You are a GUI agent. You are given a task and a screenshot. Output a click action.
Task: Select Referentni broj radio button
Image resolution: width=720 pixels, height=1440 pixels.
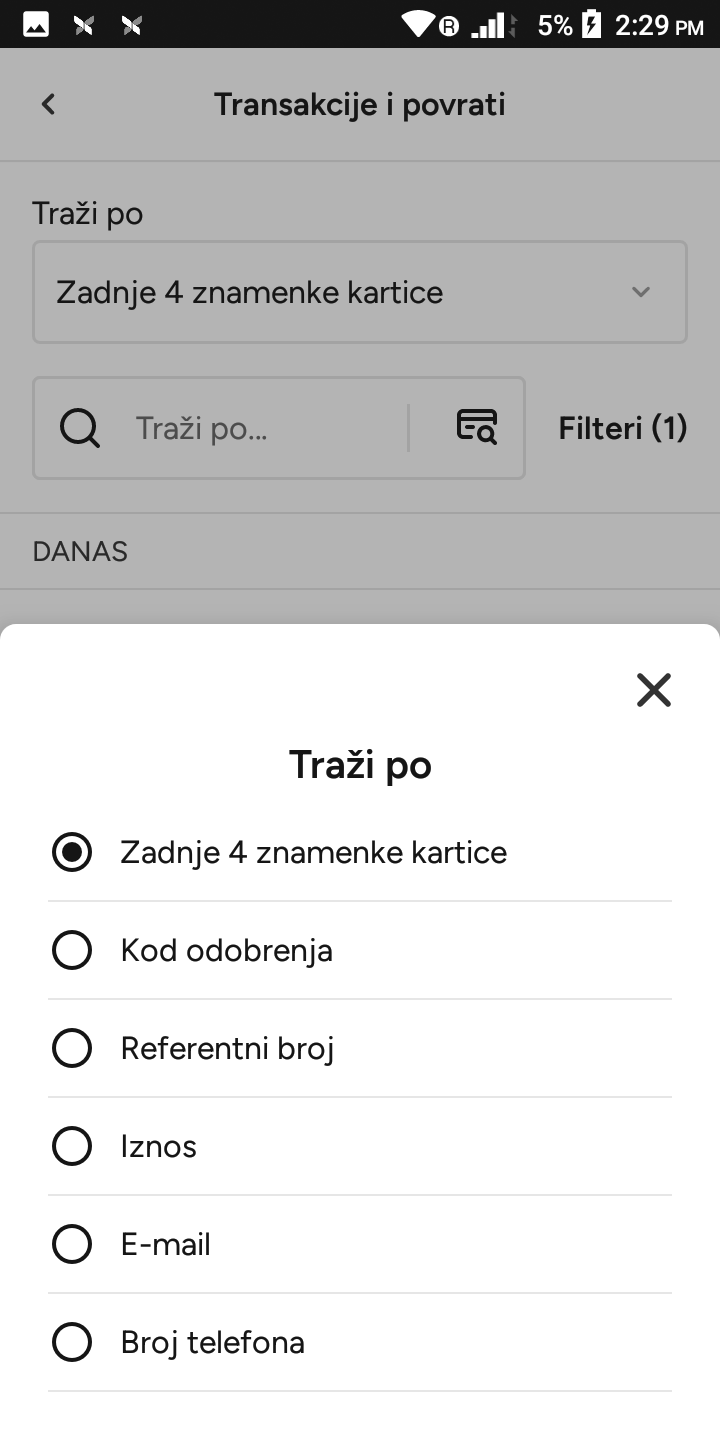point(72,1048)
